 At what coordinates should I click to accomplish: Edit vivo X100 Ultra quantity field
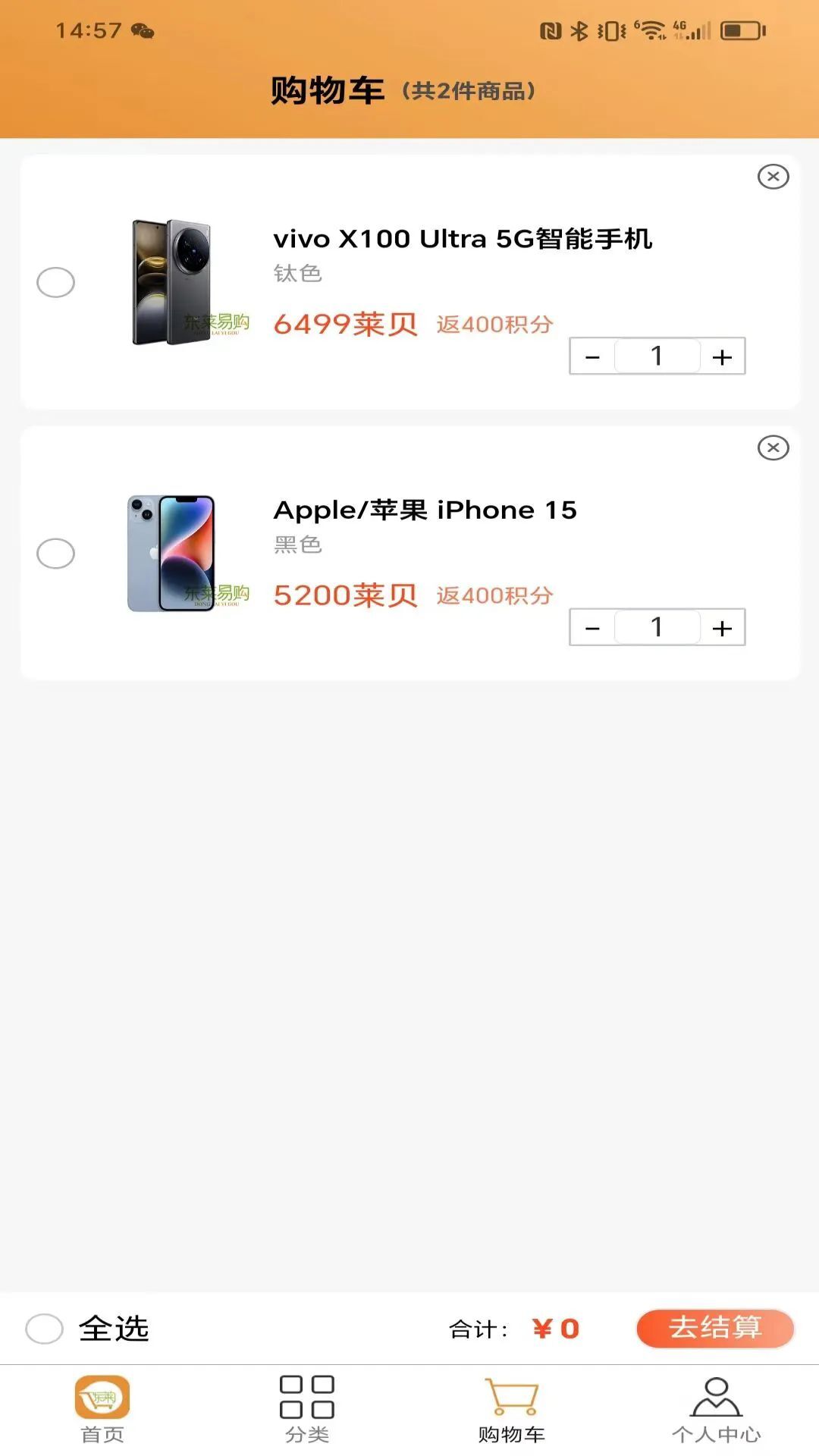click(656, 355)
